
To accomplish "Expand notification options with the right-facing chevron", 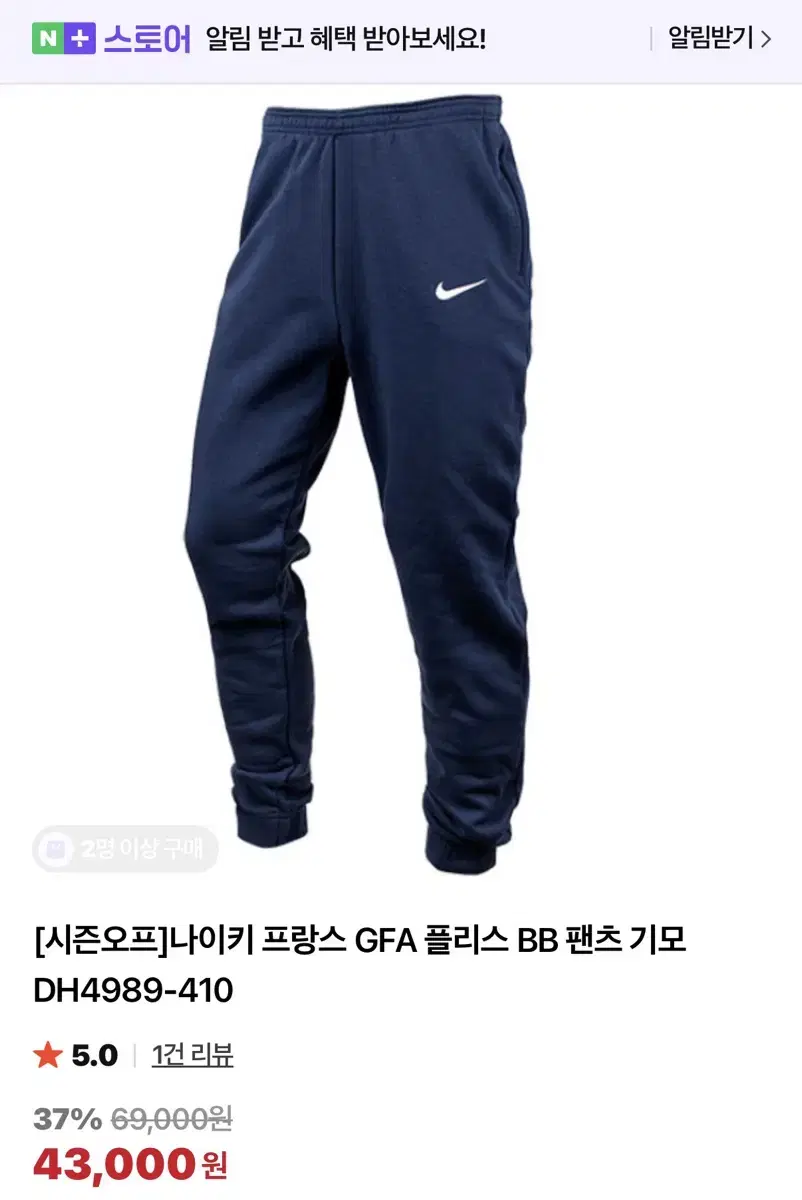I will click(x=764, y=38).
